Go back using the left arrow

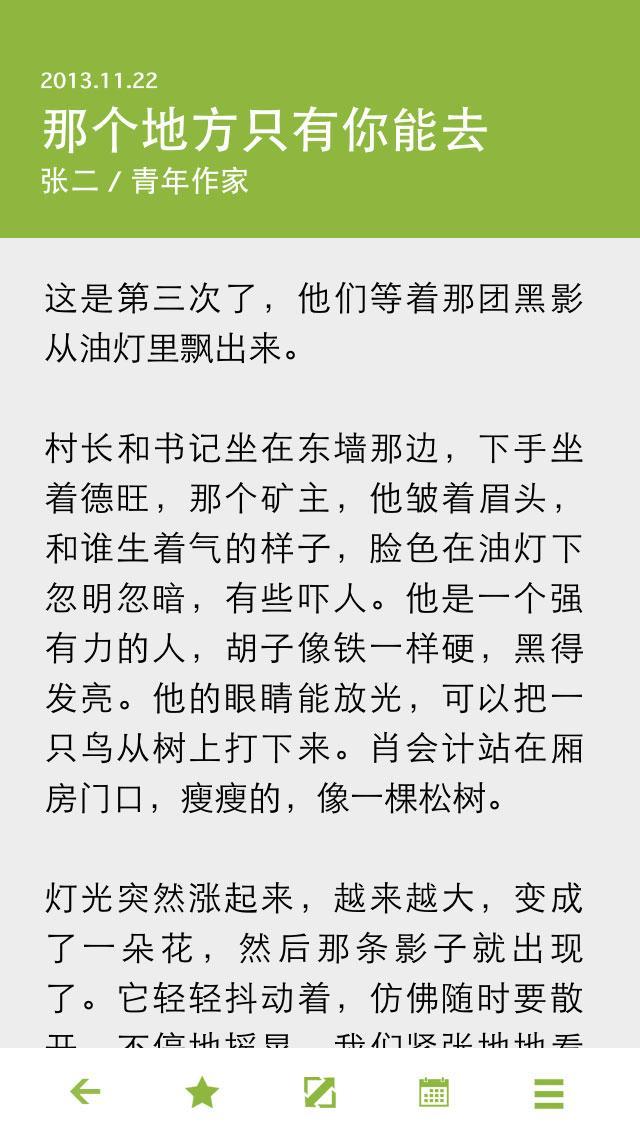tap(86, 1092)
